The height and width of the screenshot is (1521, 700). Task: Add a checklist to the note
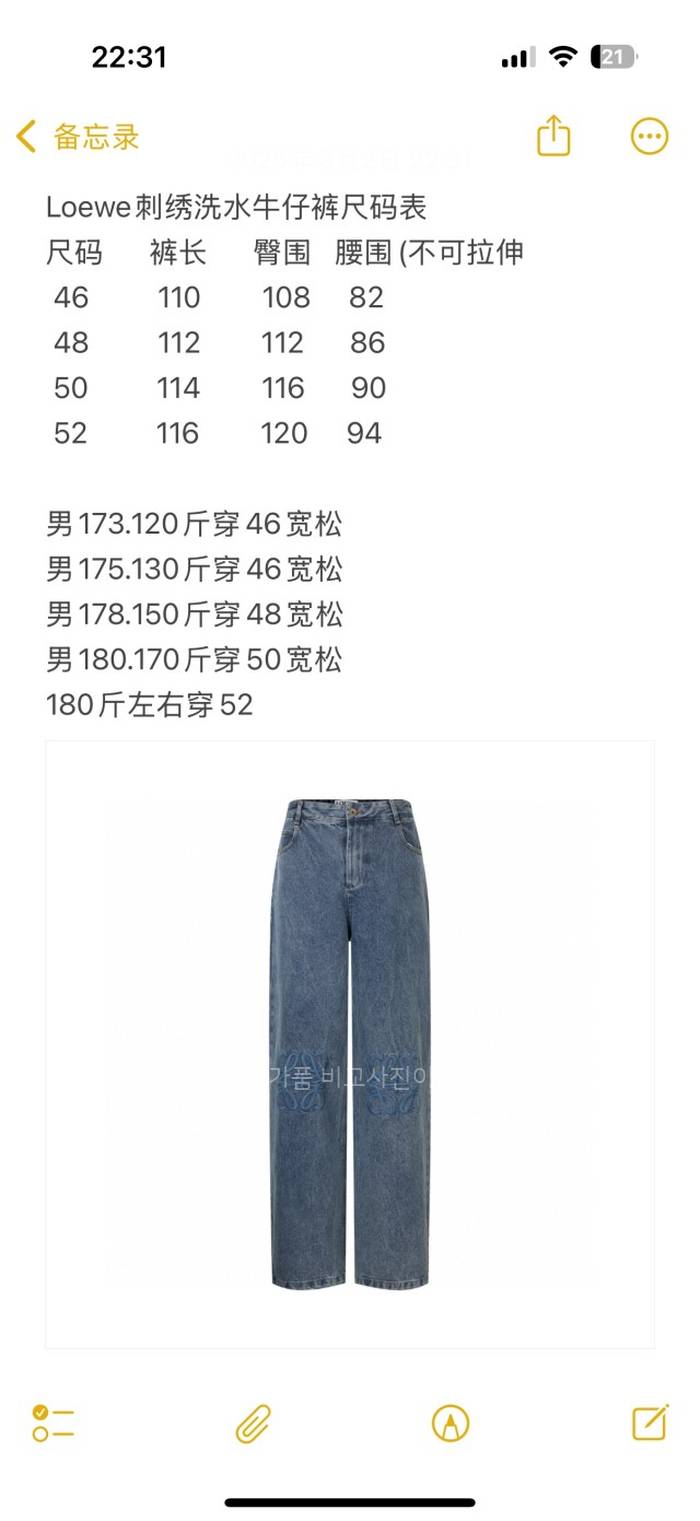53,1422
